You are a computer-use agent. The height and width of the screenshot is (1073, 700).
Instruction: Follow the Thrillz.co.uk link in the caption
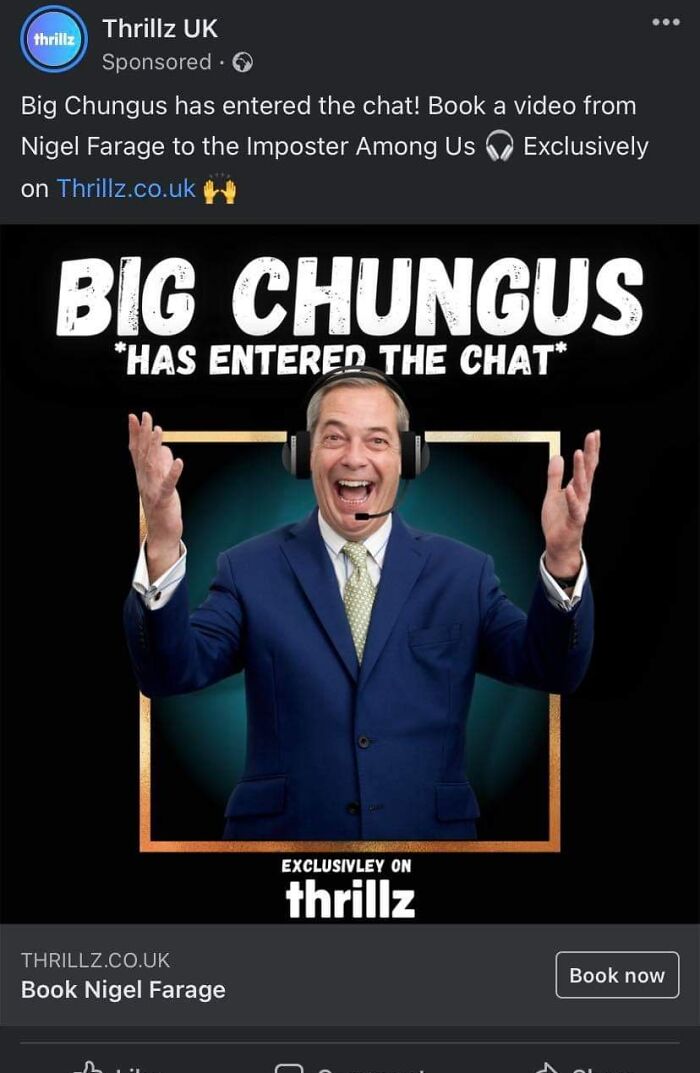pyautogui.click(x=126, y=188)
